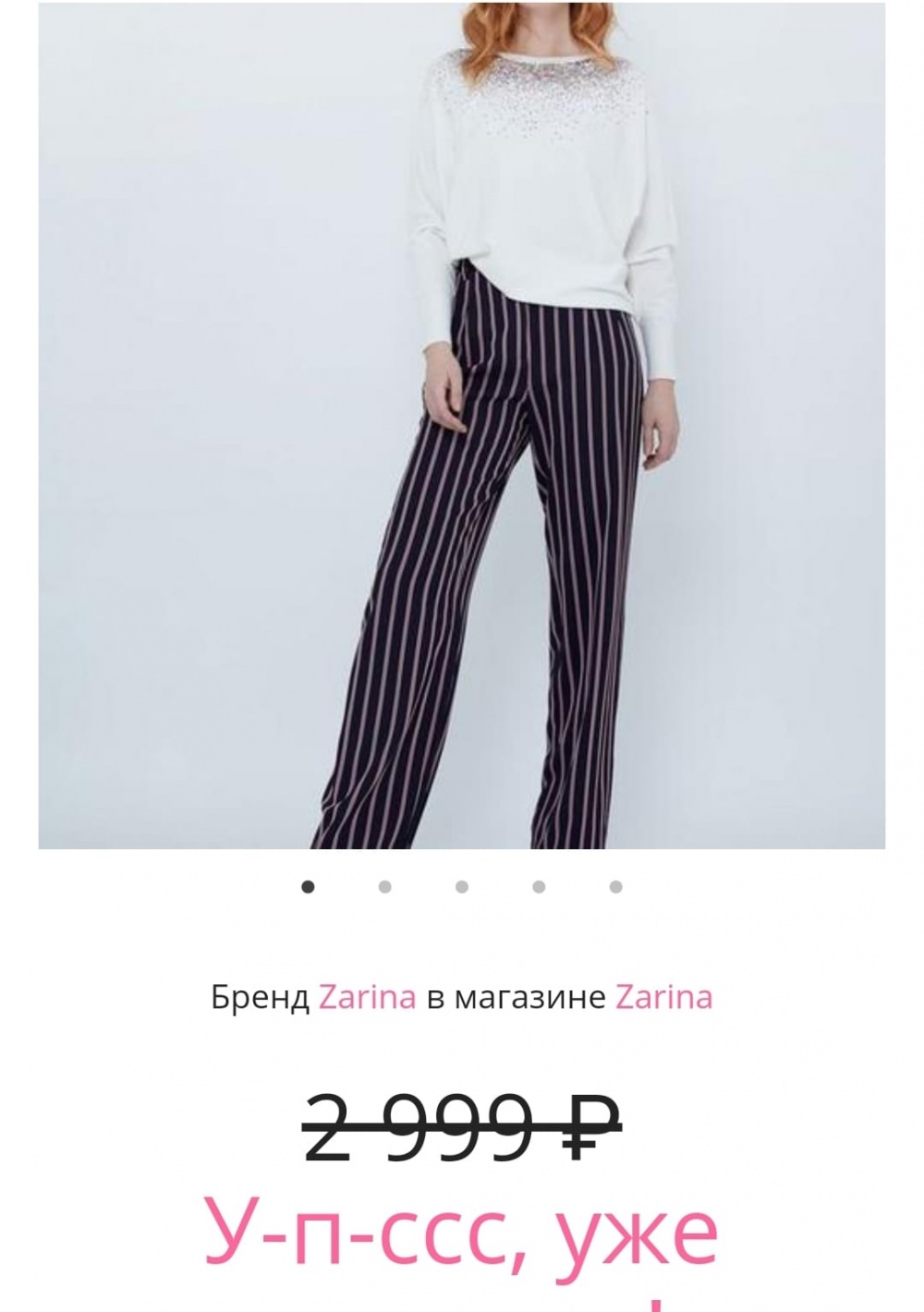Open the striped trousers product photo
The width and height of the screenshot is (924, 1312).
(x=462, y=425)
